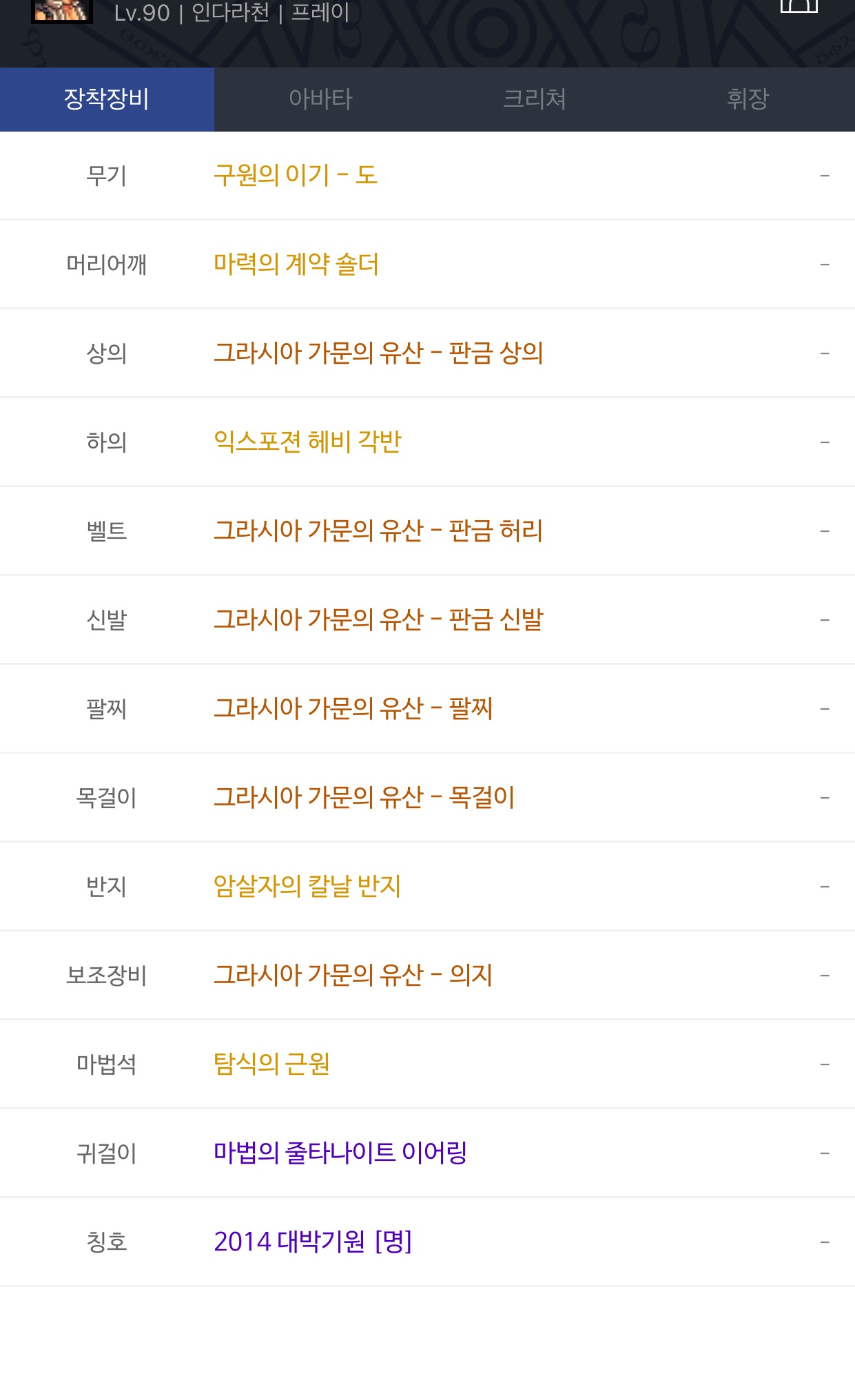The image size is (855, 1400).
Task: Switch to the 아바타 tab
Action: (320, 99)
